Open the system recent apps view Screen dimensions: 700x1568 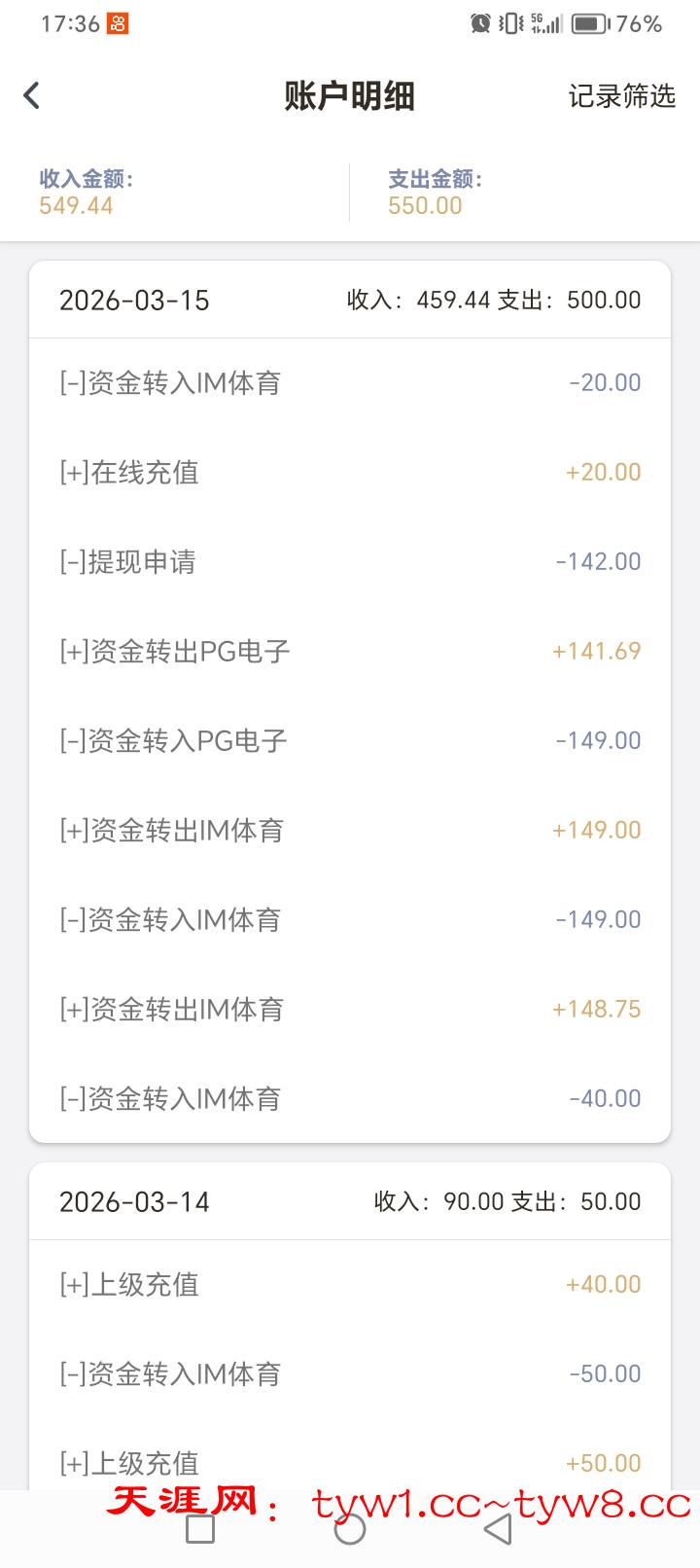[200, 1529]
